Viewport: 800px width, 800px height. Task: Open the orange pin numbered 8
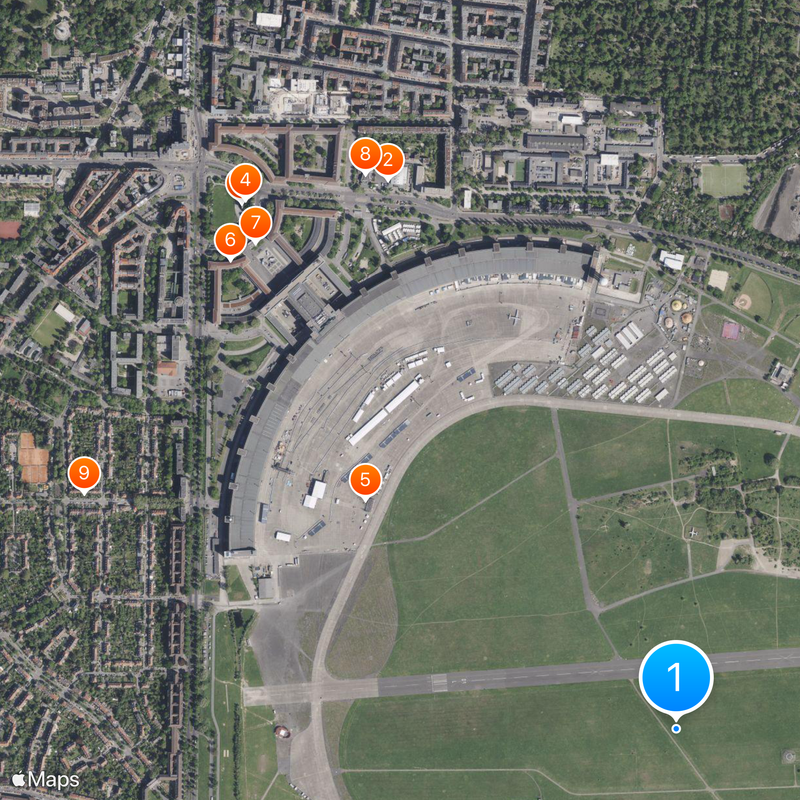point(364,154)
